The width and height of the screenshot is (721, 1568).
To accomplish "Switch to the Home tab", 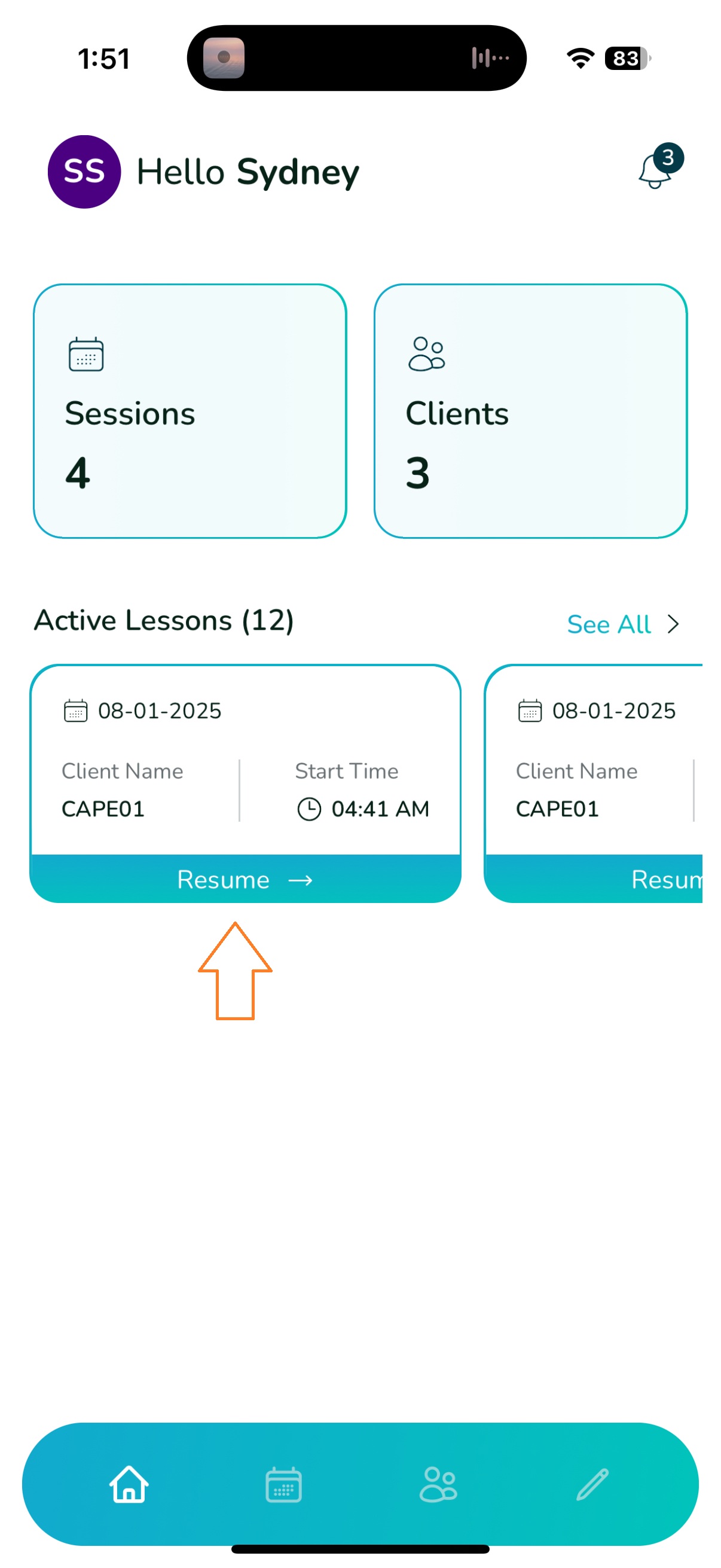I will pos(129,1484).
